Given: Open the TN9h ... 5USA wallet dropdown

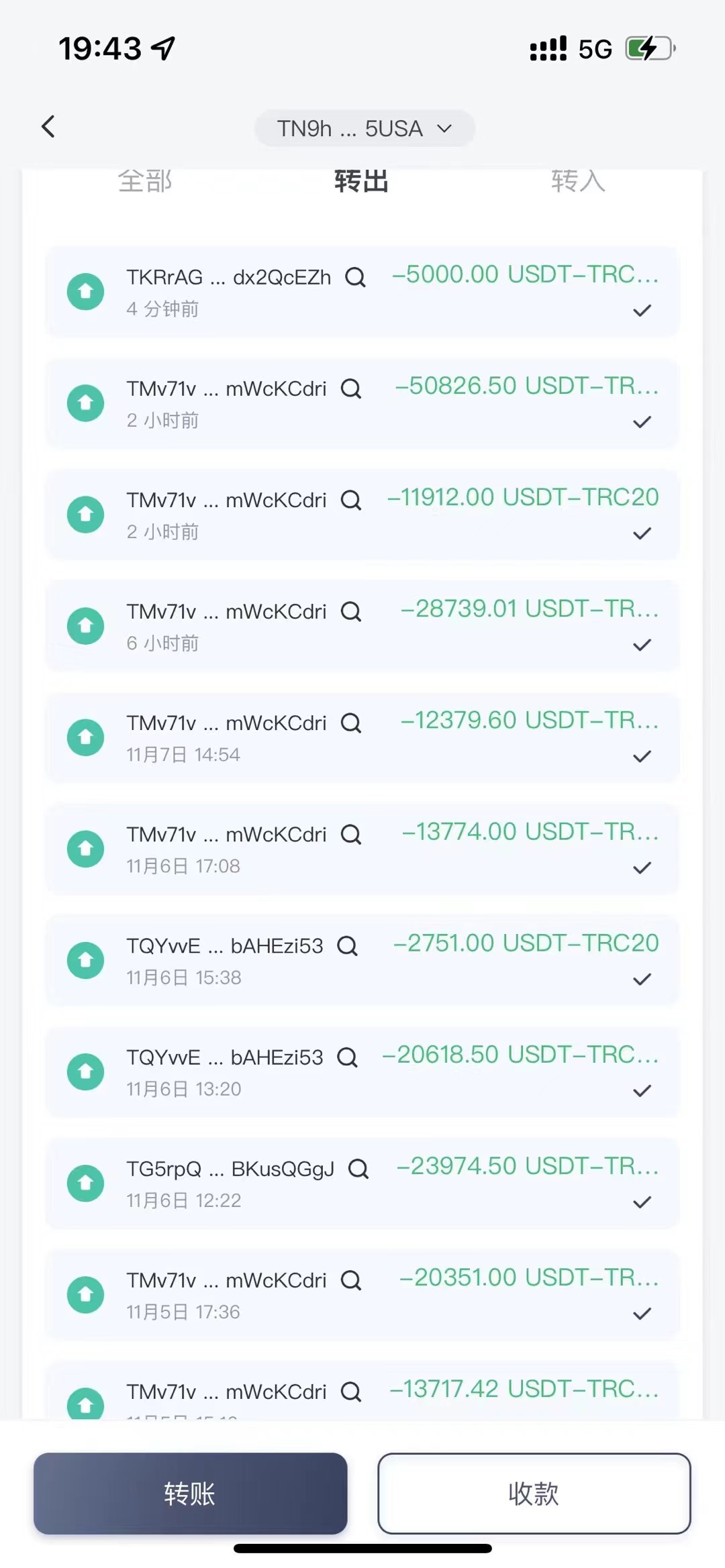Looking at the screenshot, I should point(365,128).
